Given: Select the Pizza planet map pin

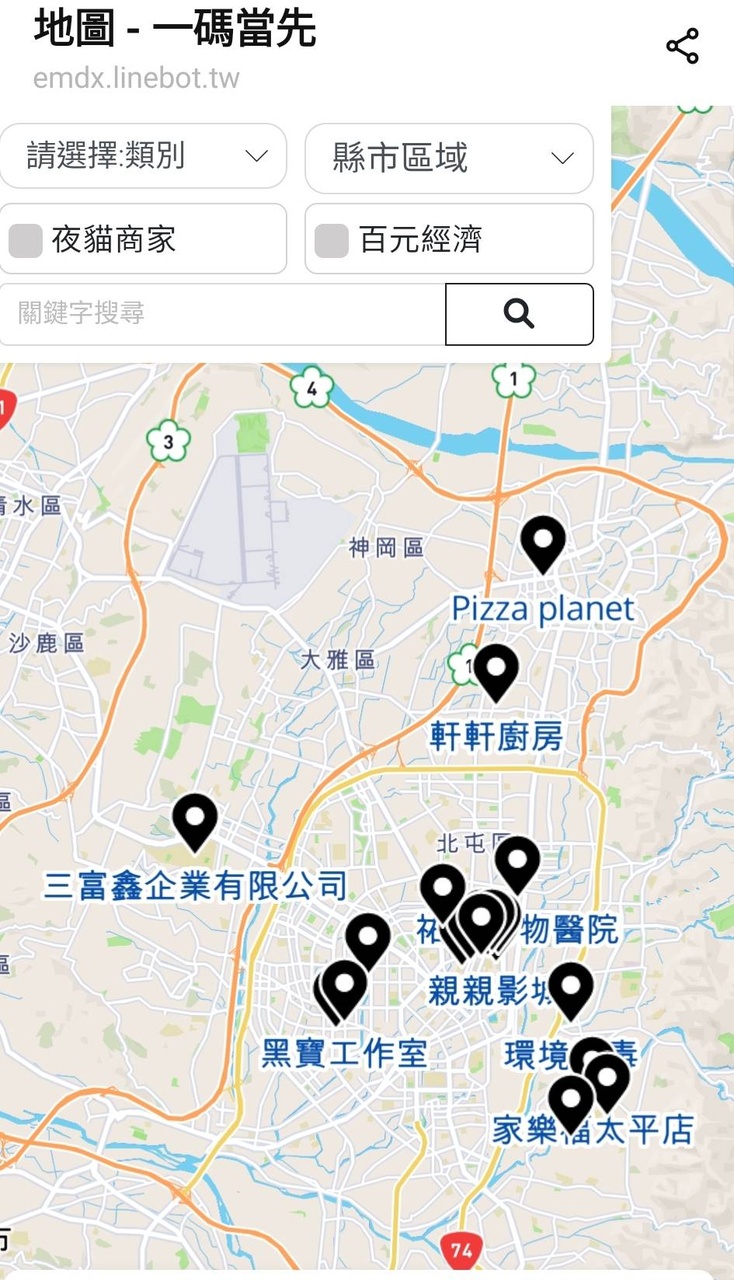Looking at the screenshot, I should 543,543.
